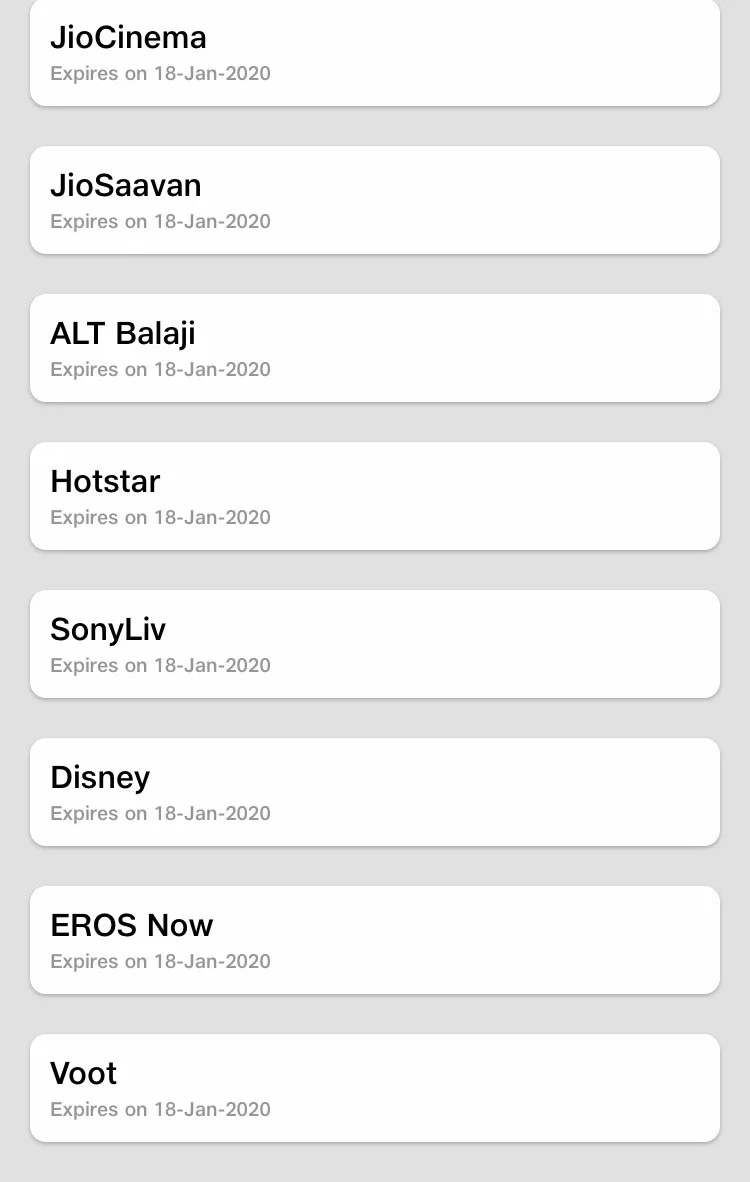Screen dimensions: 750x1182
Task: Select the EROS Now subscription
Action: pyautogui.click(x=374, y=940)
